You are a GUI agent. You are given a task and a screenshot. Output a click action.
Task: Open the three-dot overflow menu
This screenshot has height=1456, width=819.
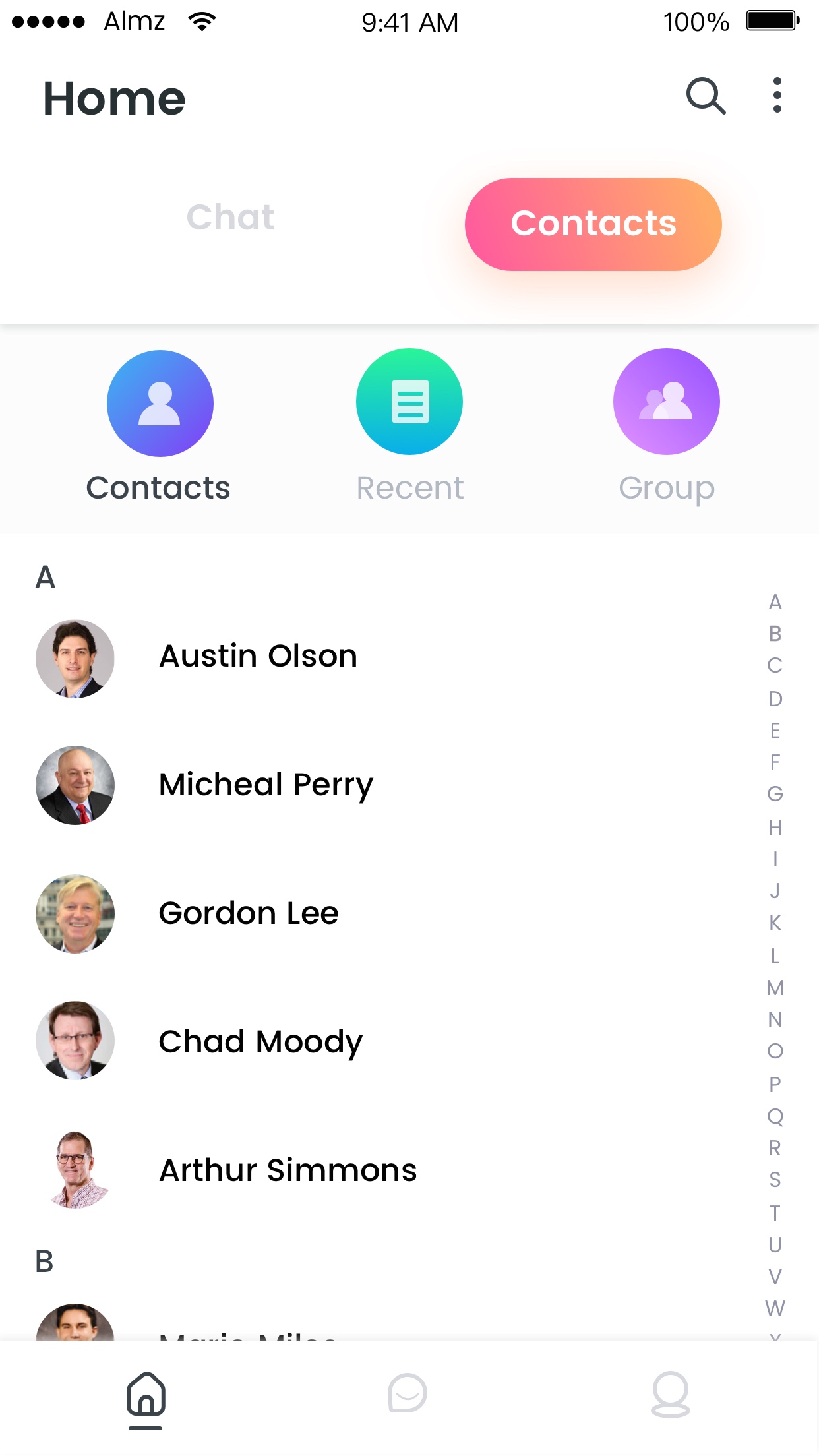tap(777, 96)
